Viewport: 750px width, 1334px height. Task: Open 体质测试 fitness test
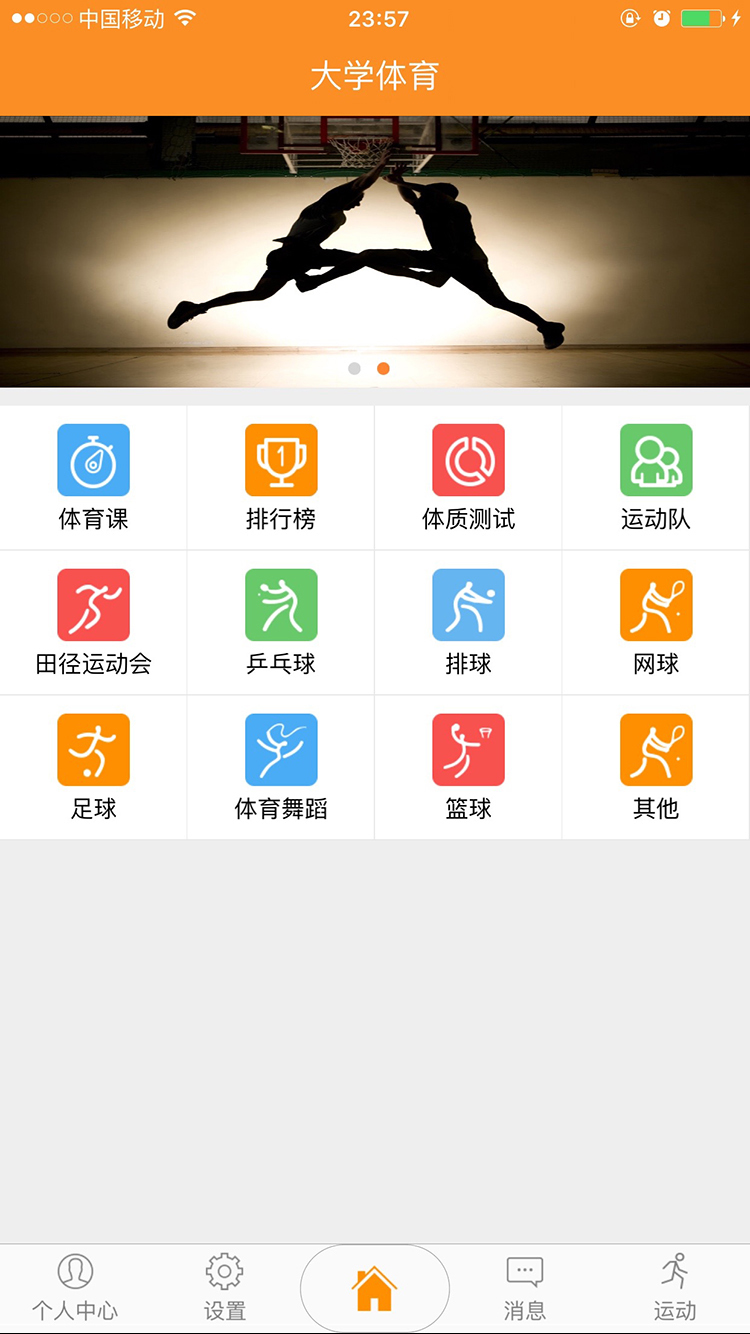[468, 477]
